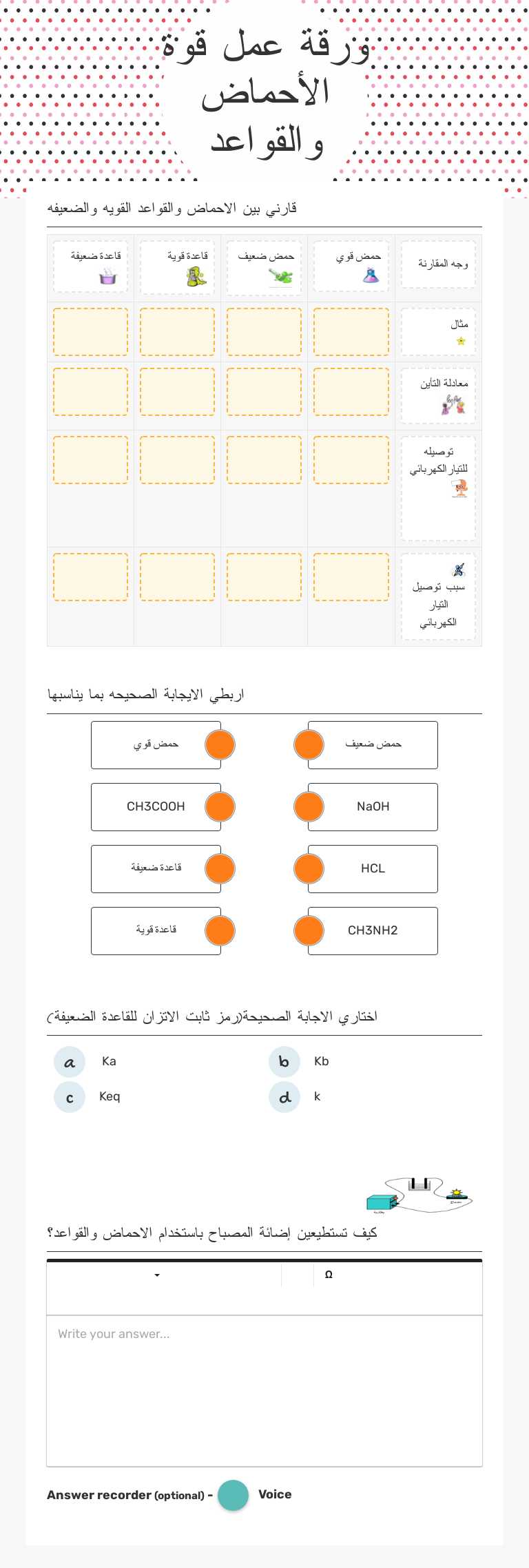Select radio option Keq
529x1568 pixels.
coord(69,1097)
